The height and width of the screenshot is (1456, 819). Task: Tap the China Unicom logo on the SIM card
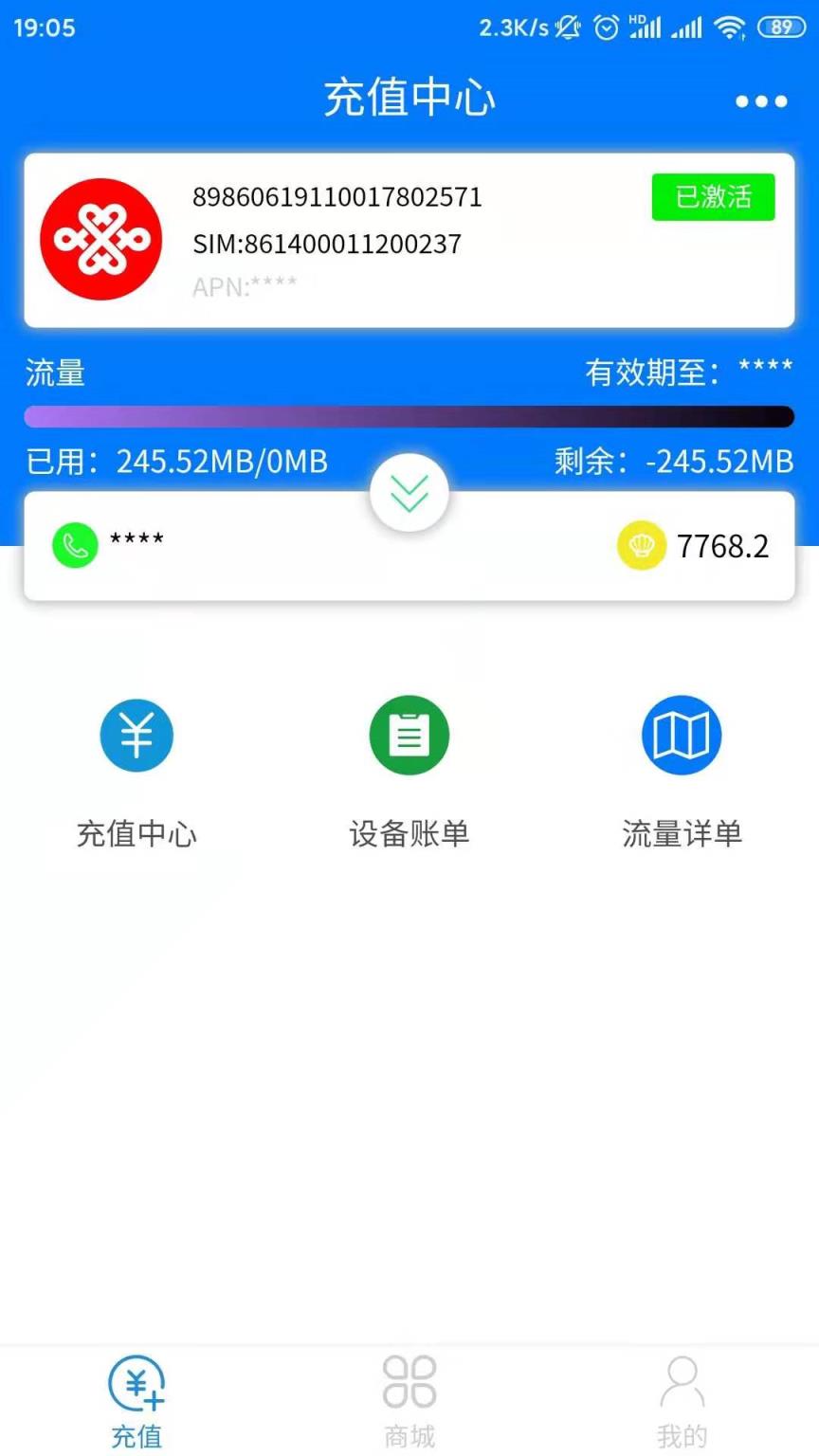point(101,239)
